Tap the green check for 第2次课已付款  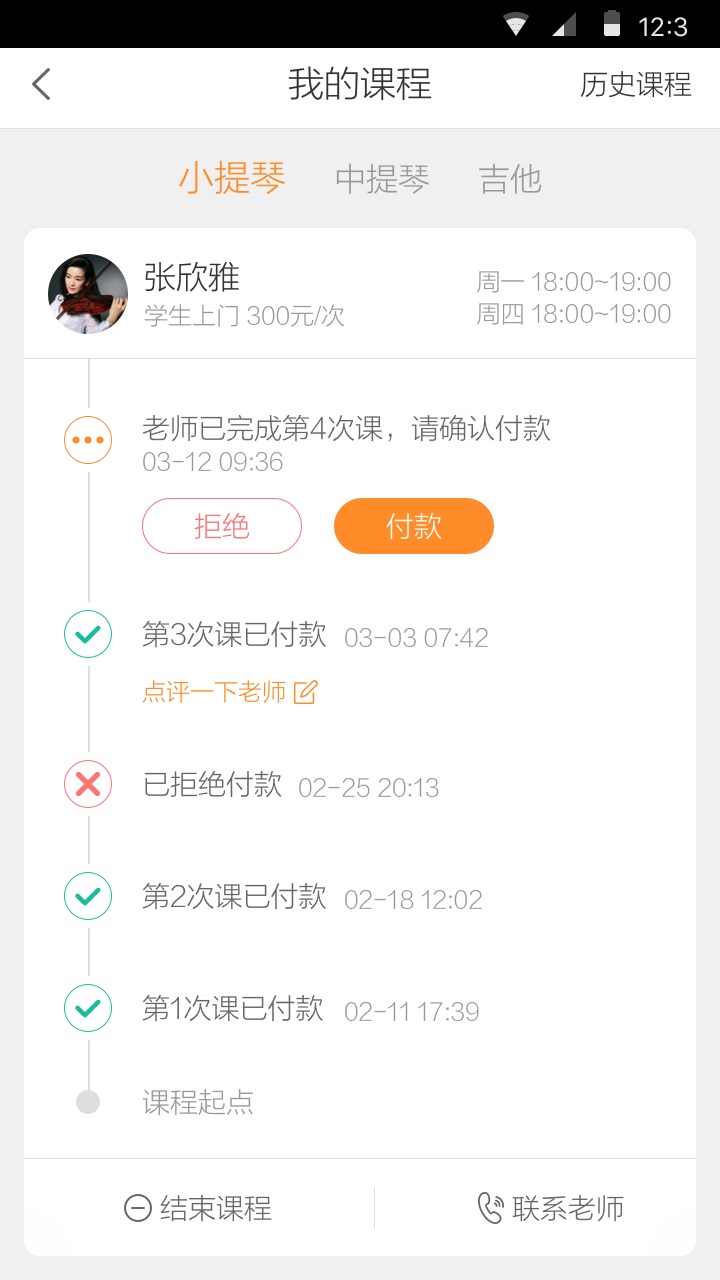point(87,896)
